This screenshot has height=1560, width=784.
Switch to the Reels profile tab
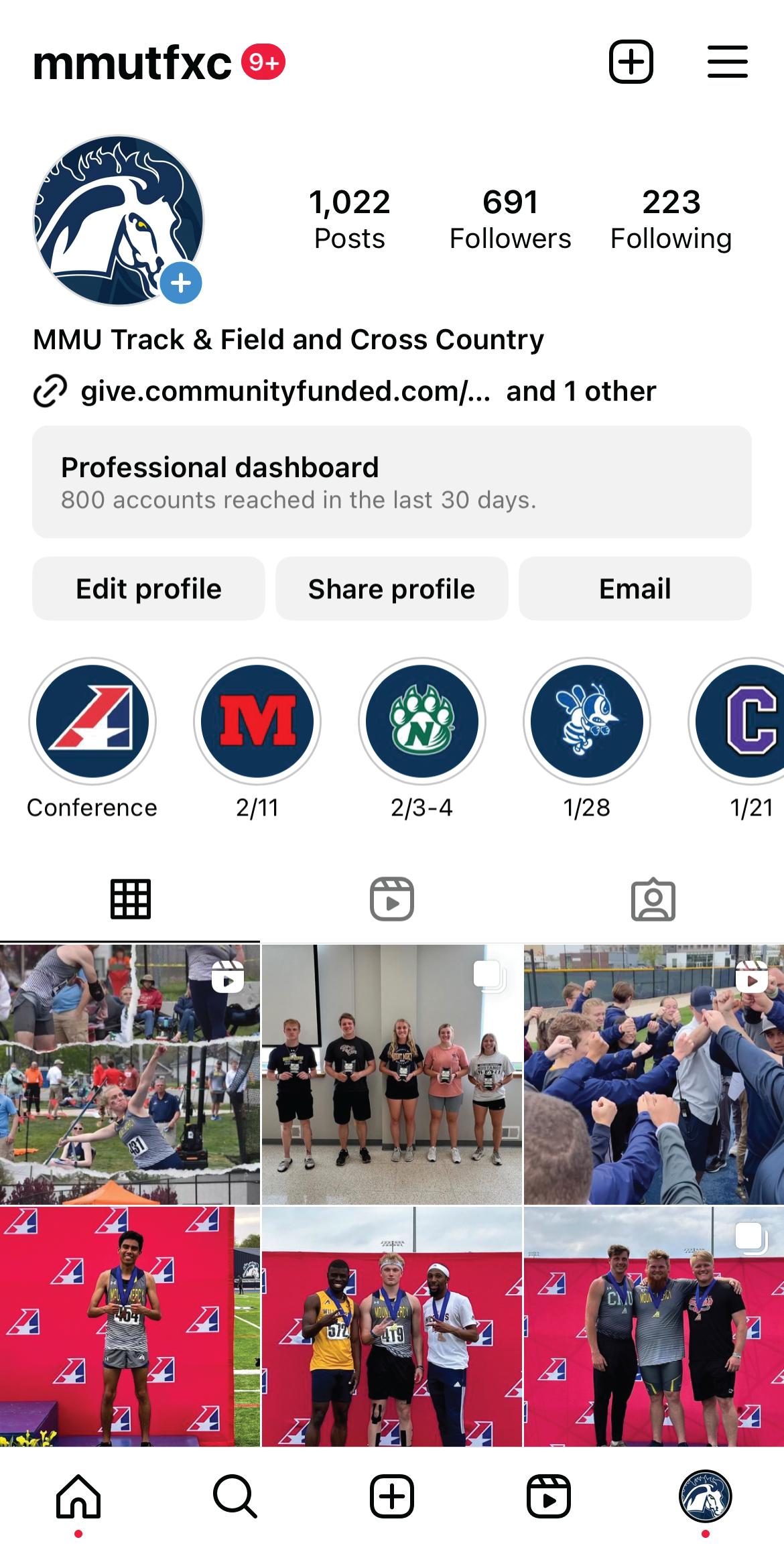392,899
